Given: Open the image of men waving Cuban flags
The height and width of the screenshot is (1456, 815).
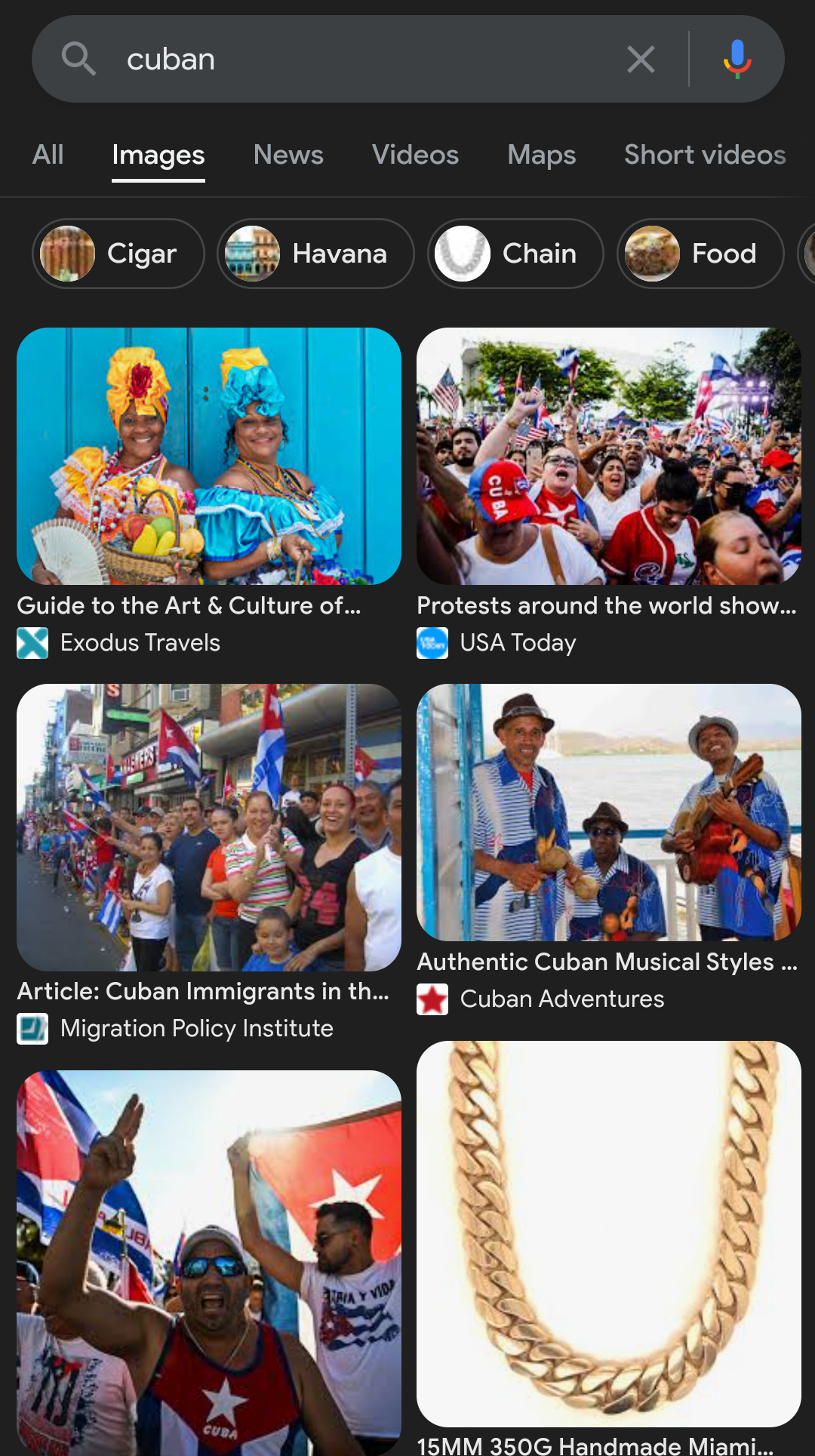Looking at the screenshot, I should (x=209, y=1262).
